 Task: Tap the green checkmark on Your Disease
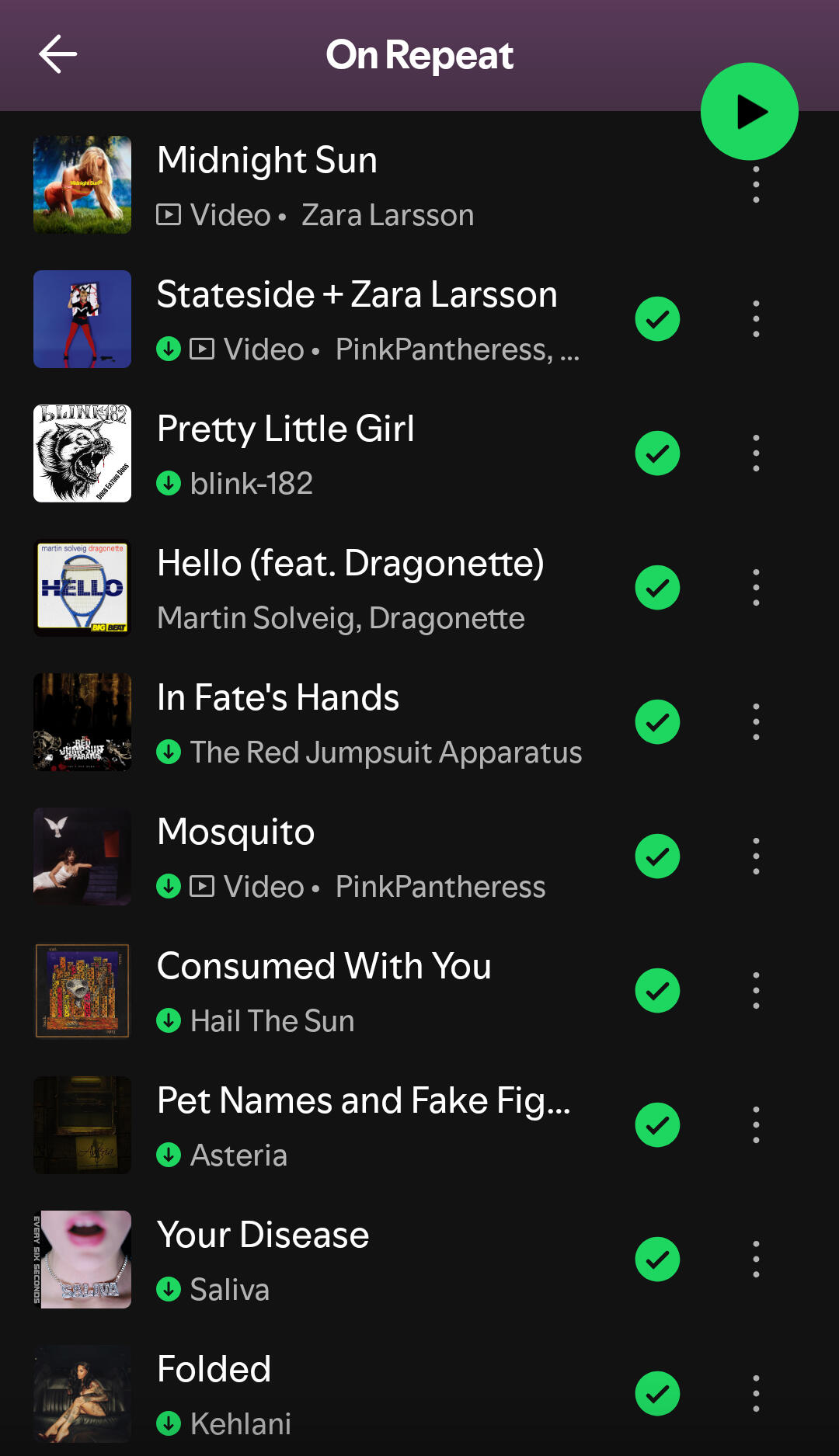[x=657, y=1260]
